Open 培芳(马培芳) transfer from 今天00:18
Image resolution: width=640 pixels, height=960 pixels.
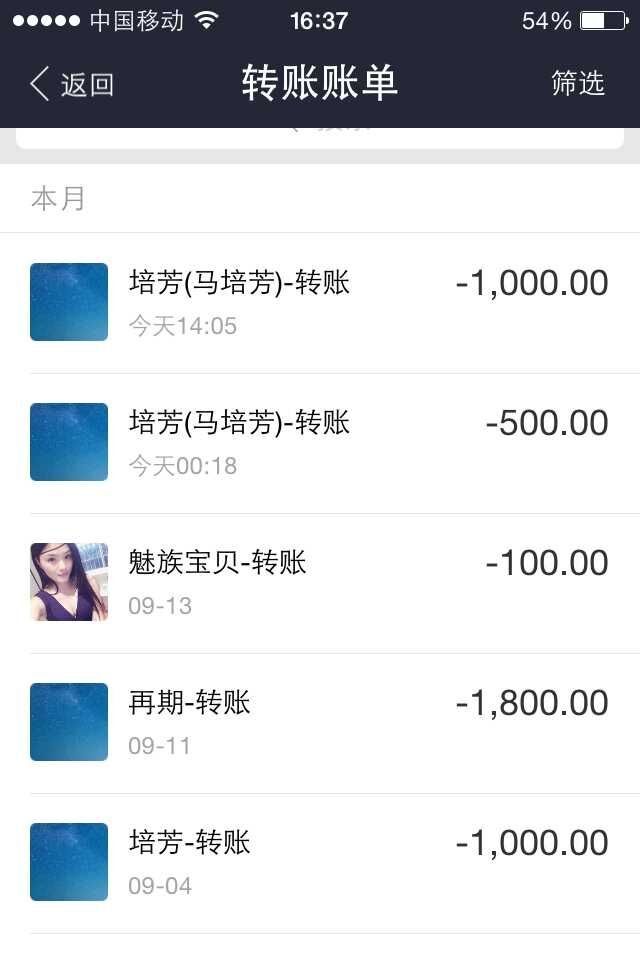(320, 442)
